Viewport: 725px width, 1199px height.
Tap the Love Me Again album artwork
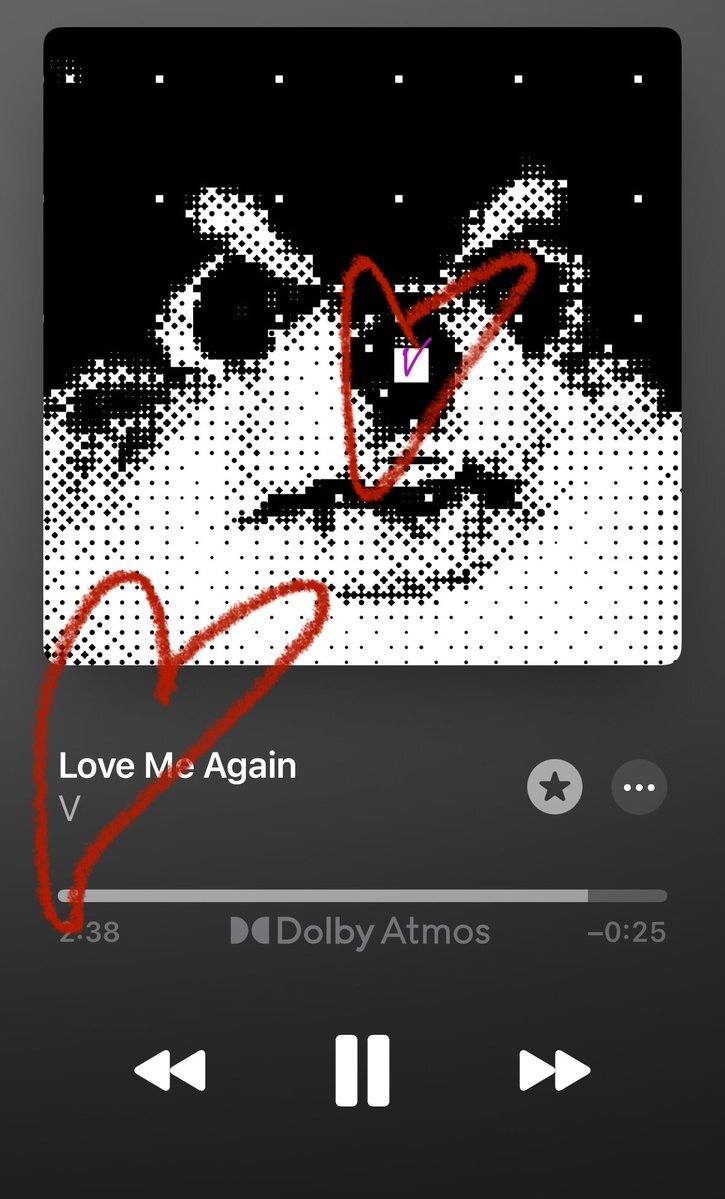click(x=362, y=346)
